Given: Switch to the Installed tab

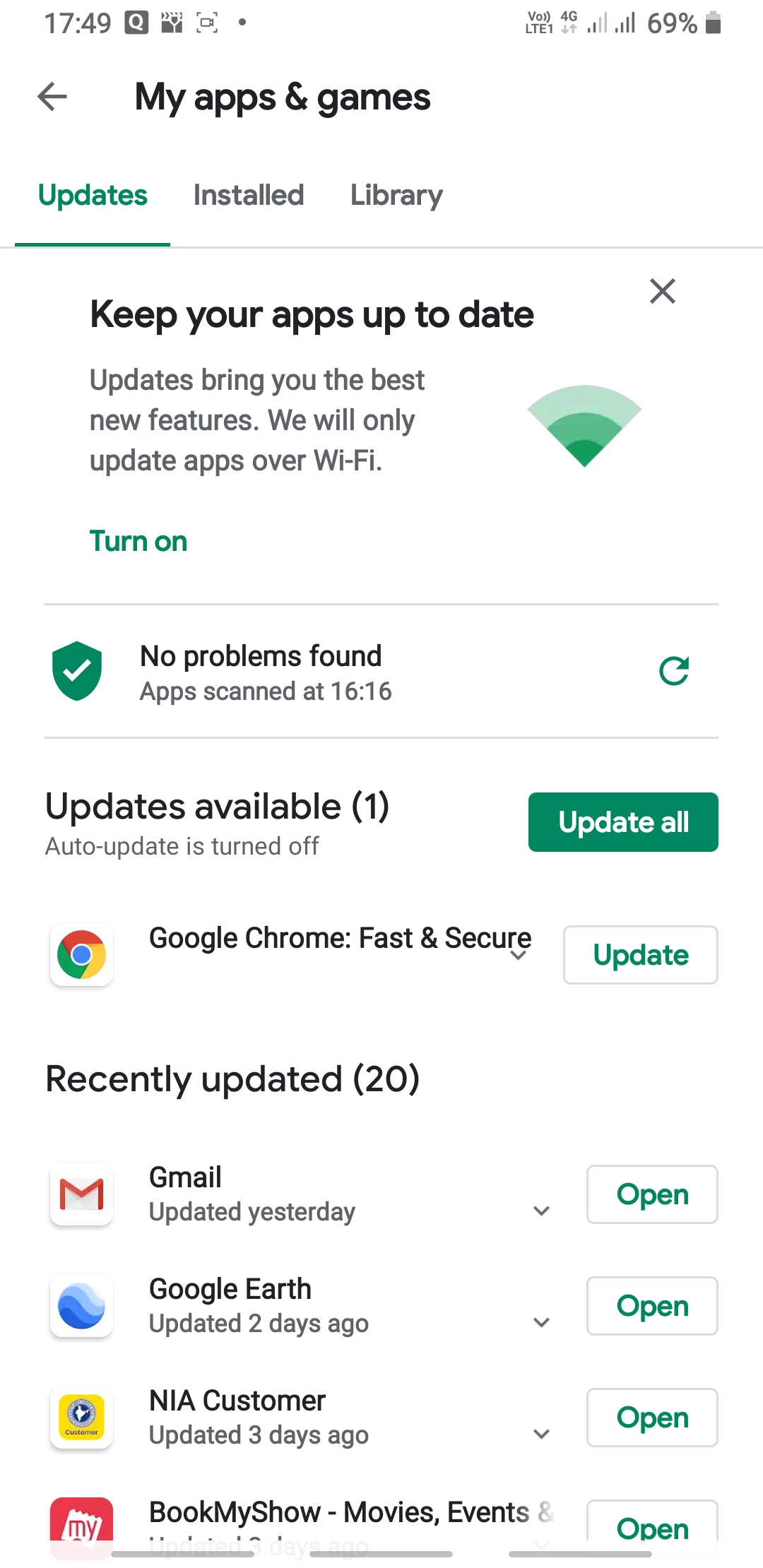Looking at the screenshot, I should (x=249, y=196).
